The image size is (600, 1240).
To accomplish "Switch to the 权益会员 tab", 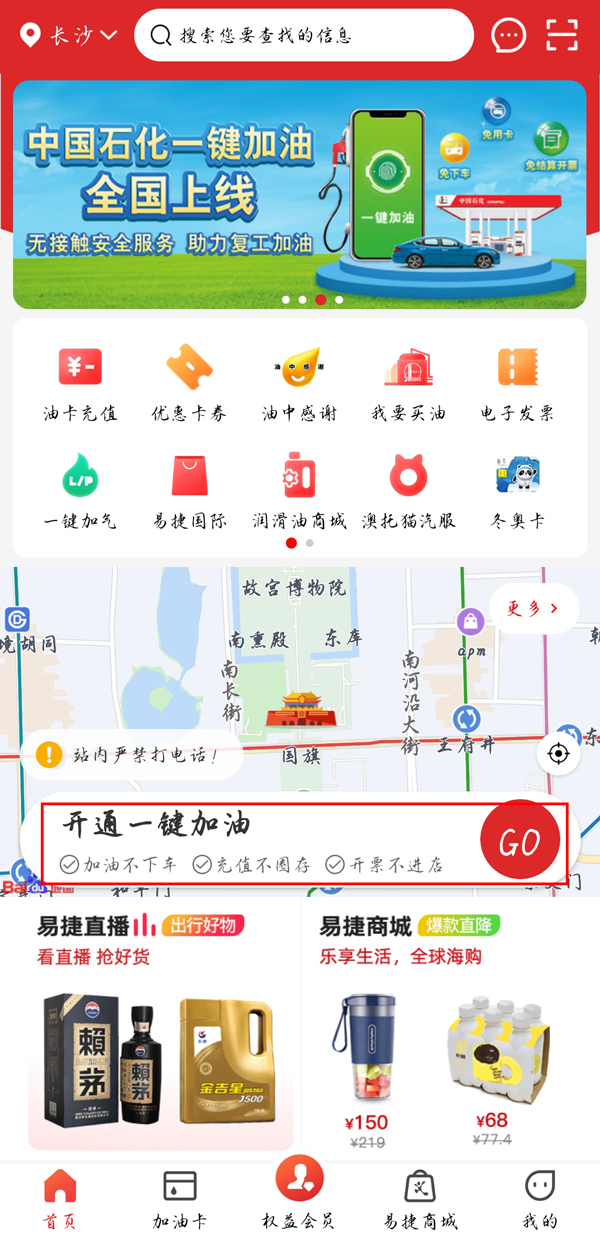I will [x=299, y=1194].
